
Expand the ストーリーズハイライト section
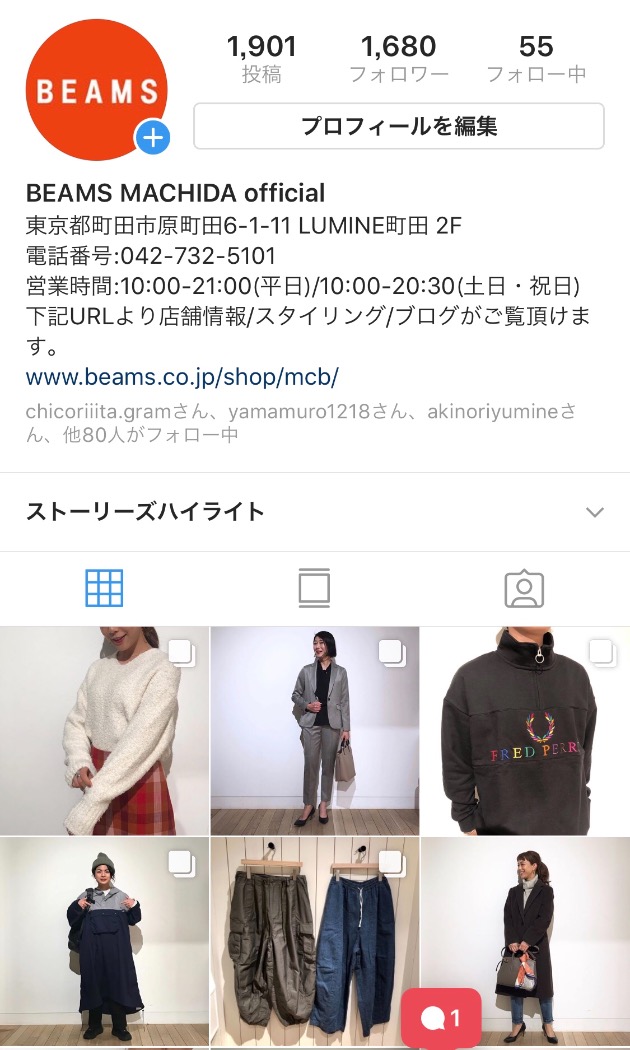click(594, 512)
